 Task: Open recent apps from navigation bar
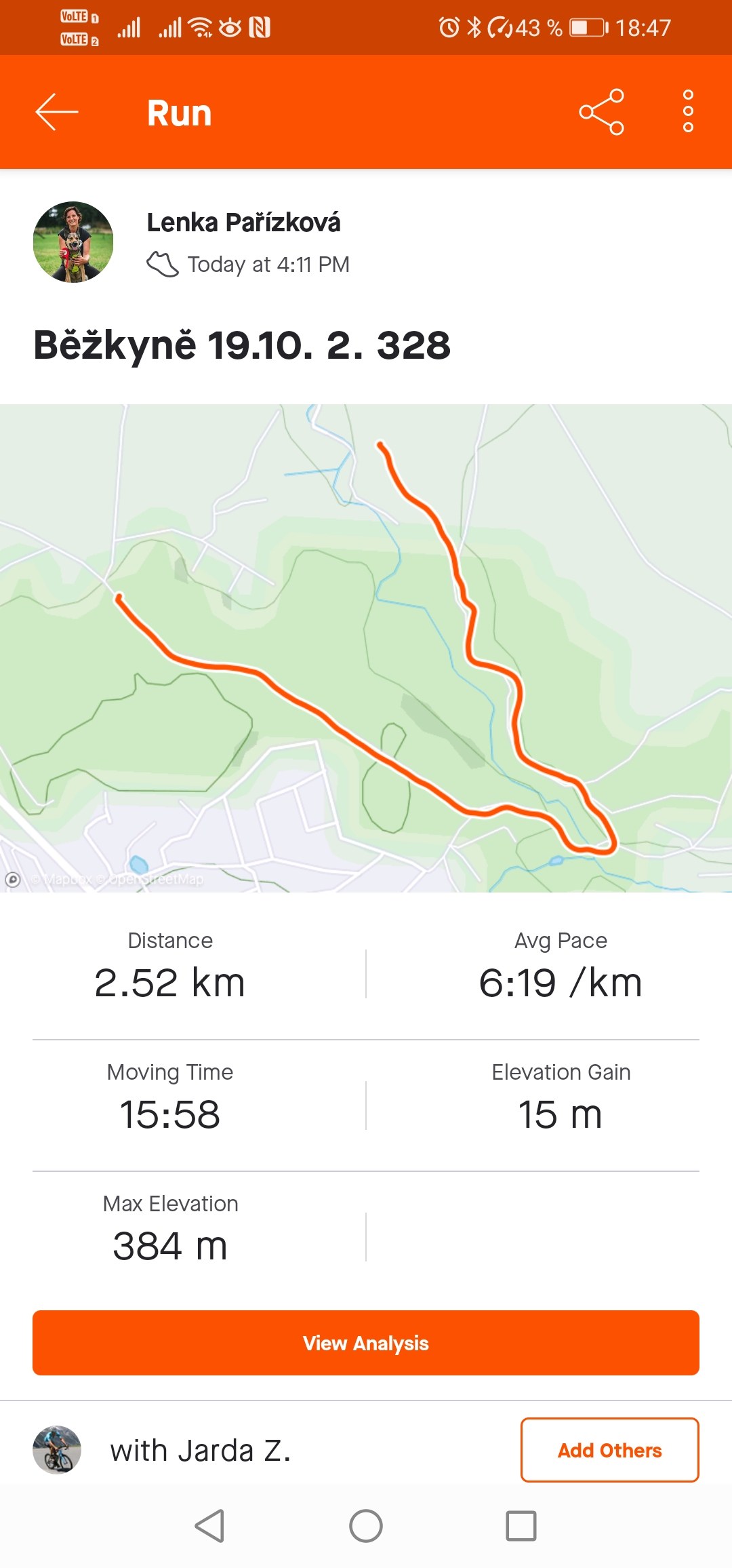pyautogui.click(x=521, y=1526)
